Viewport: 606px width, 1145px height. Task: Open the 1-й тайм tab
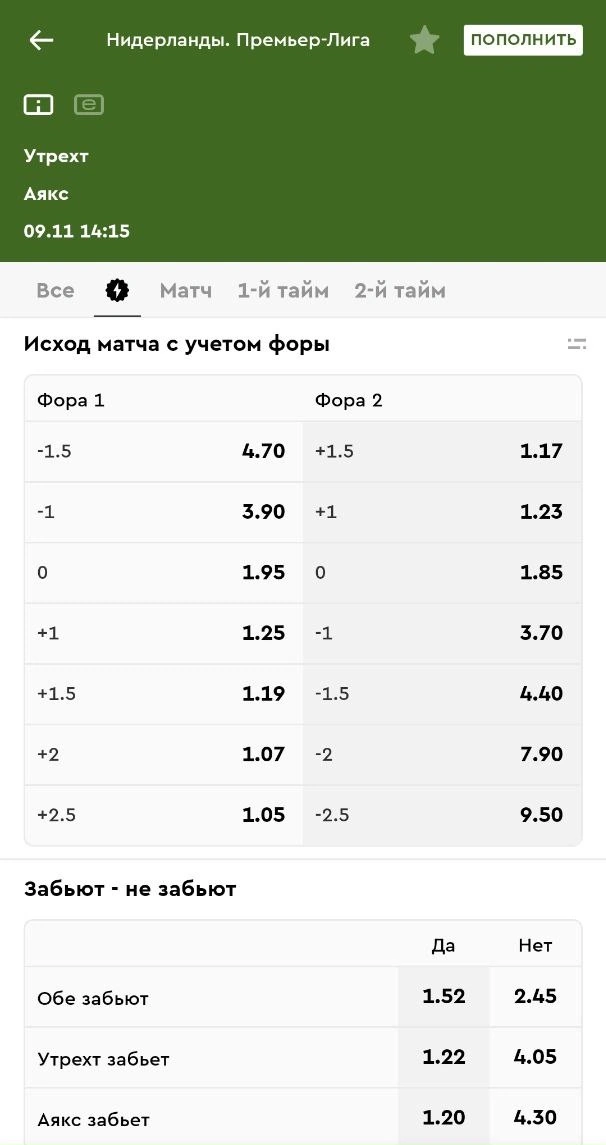click(283, 290)
